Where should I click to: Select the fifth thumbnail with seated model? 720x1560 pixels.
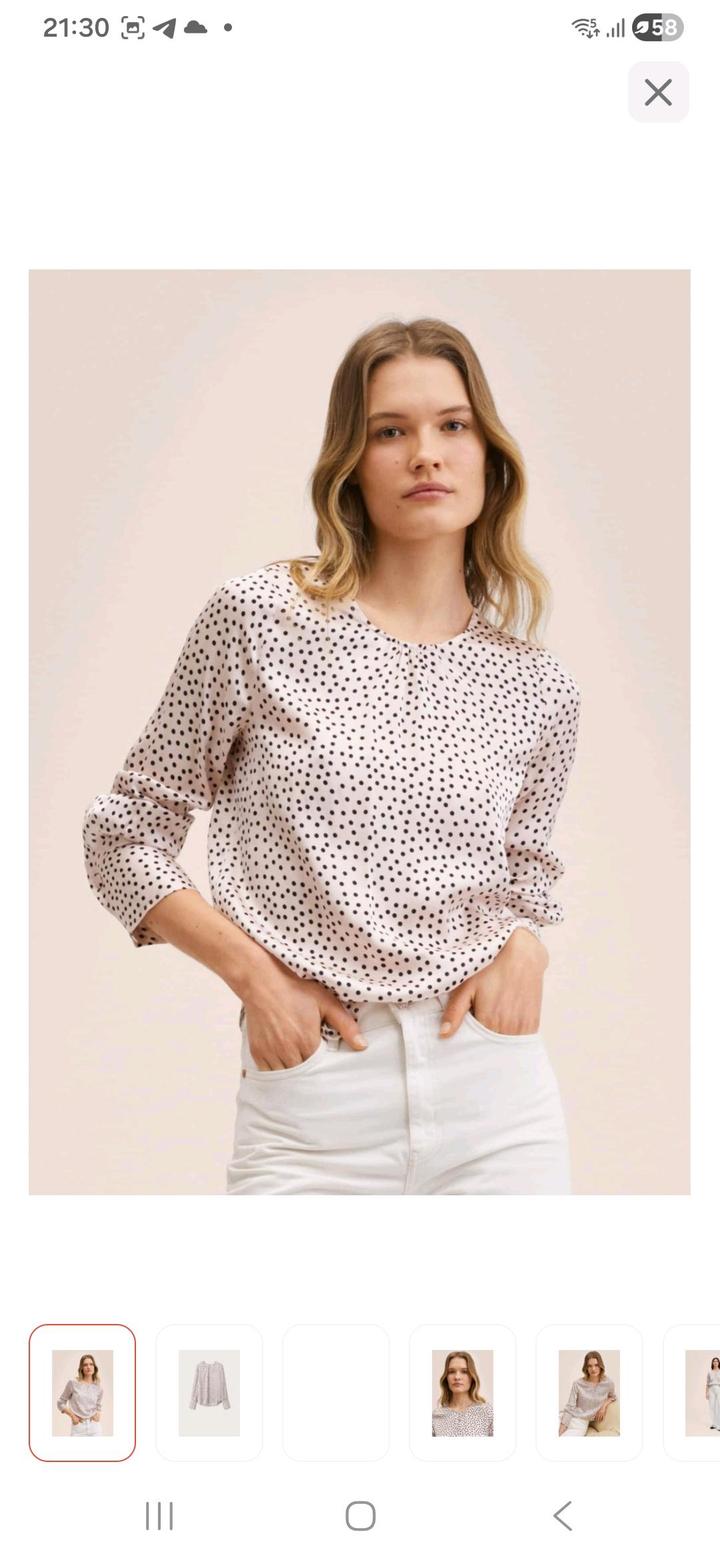pos(589,1392)
